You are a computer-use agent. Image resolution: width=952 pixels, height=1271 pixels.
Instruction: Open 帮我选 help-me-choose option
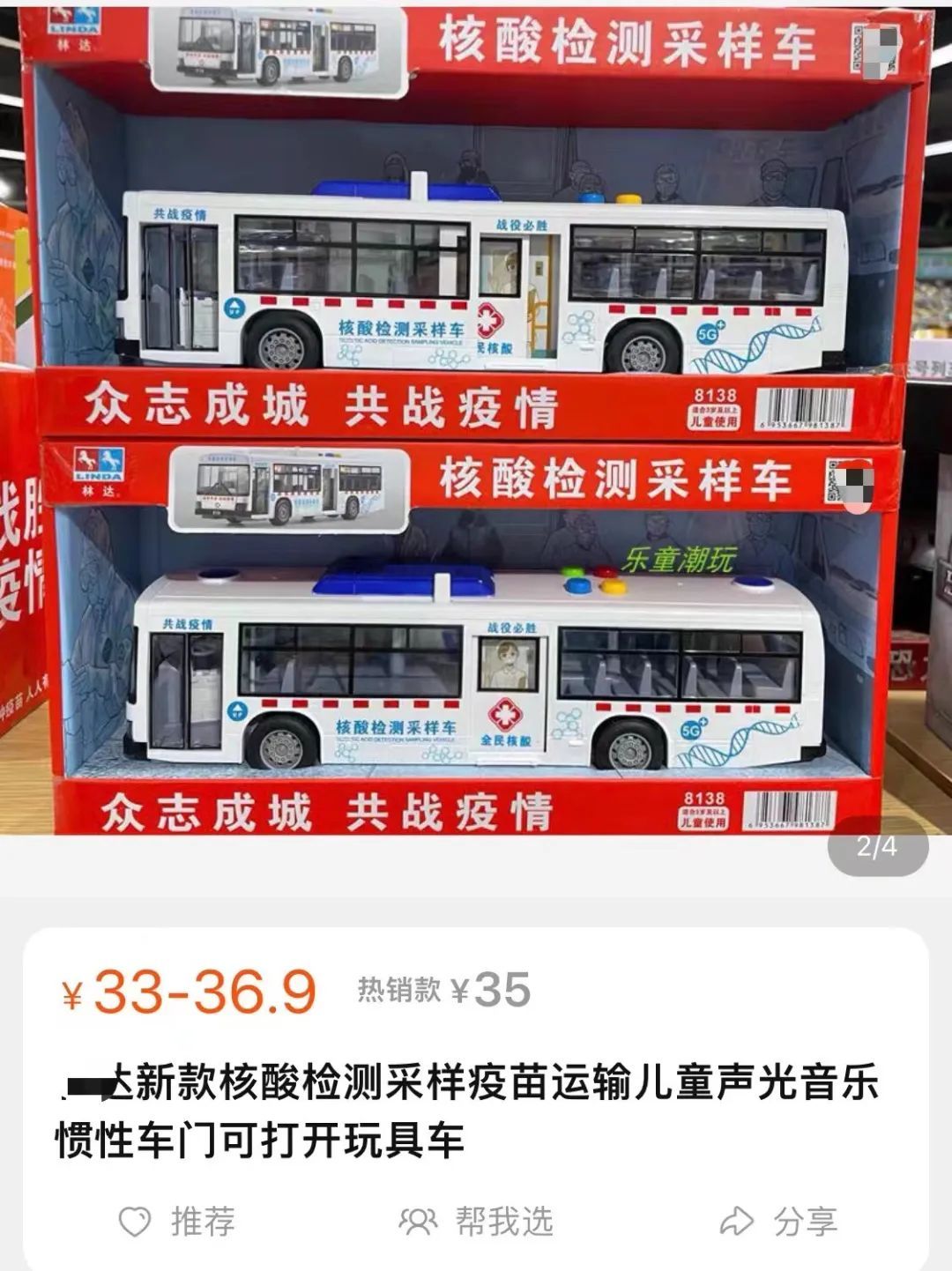(476, 1222)
